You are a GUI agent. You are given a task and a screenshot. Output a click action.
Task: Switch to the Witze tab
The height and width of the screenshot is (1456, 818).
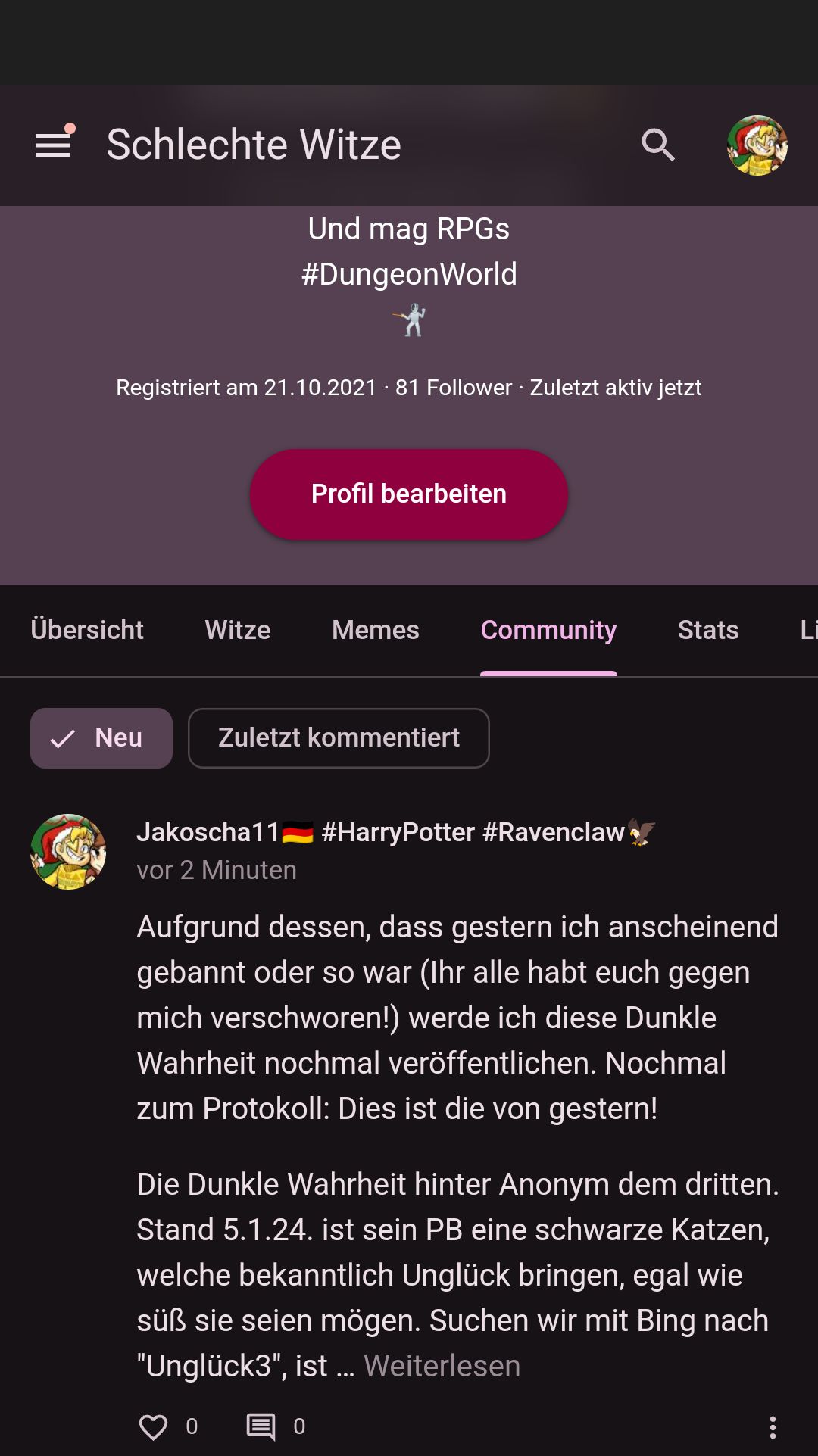pyautogui.click(x=237, y=630)
